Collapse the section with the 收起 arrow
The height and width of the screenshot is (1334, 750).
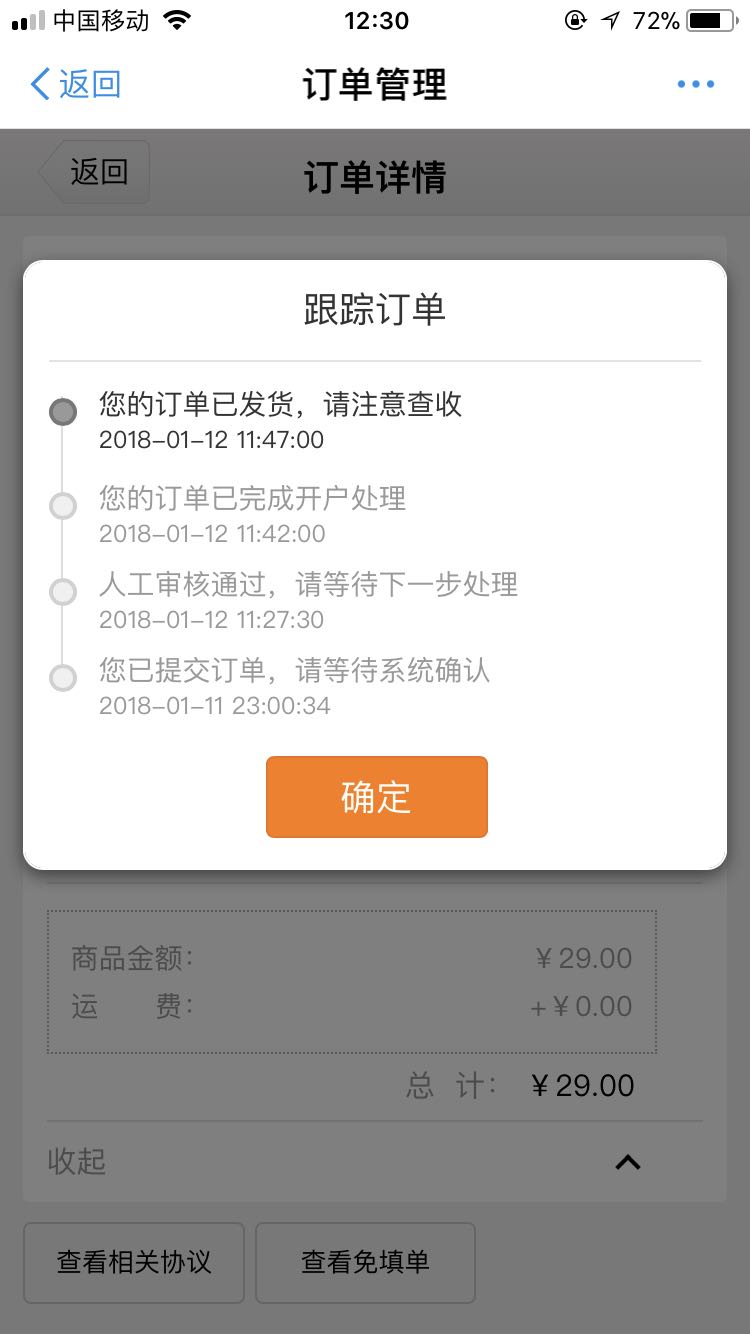click(x=627, y=1162)
